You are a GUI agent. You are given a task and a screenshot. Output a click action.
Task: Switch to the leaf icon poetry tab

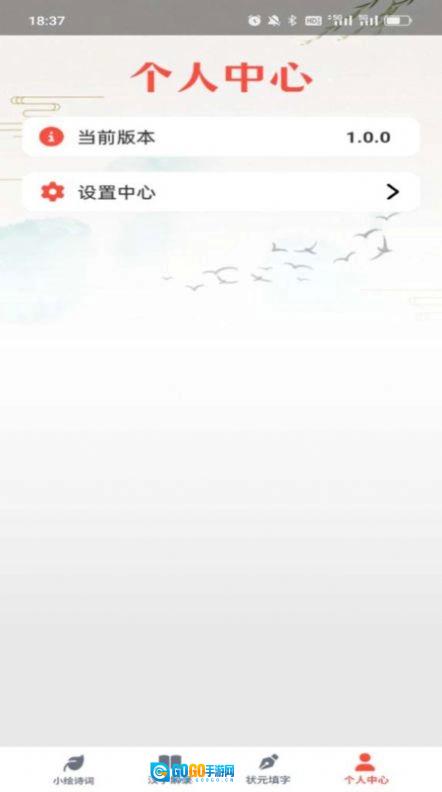(74, 769)
